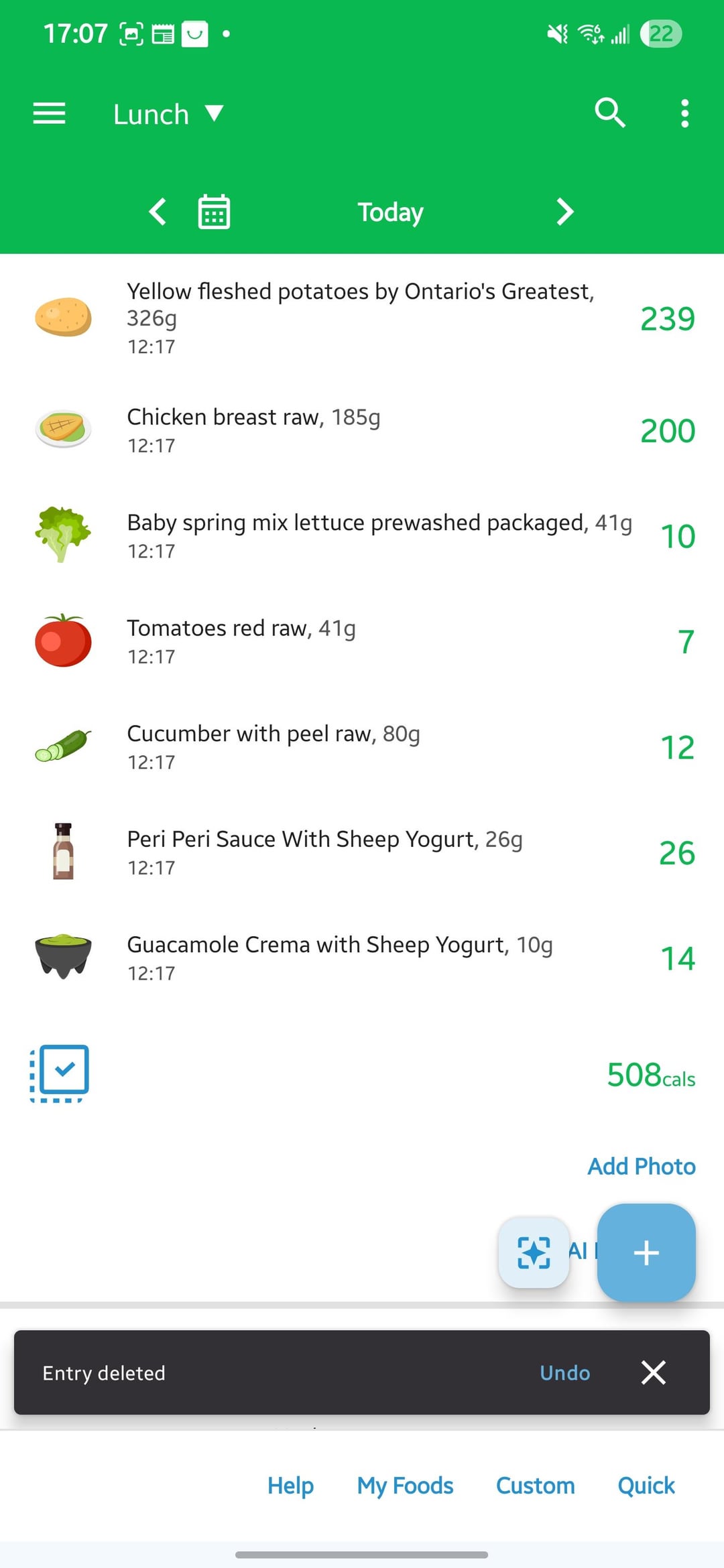Open the overflow menu
This screenshot has width=724, height=1568.
(x=684, y=114)
